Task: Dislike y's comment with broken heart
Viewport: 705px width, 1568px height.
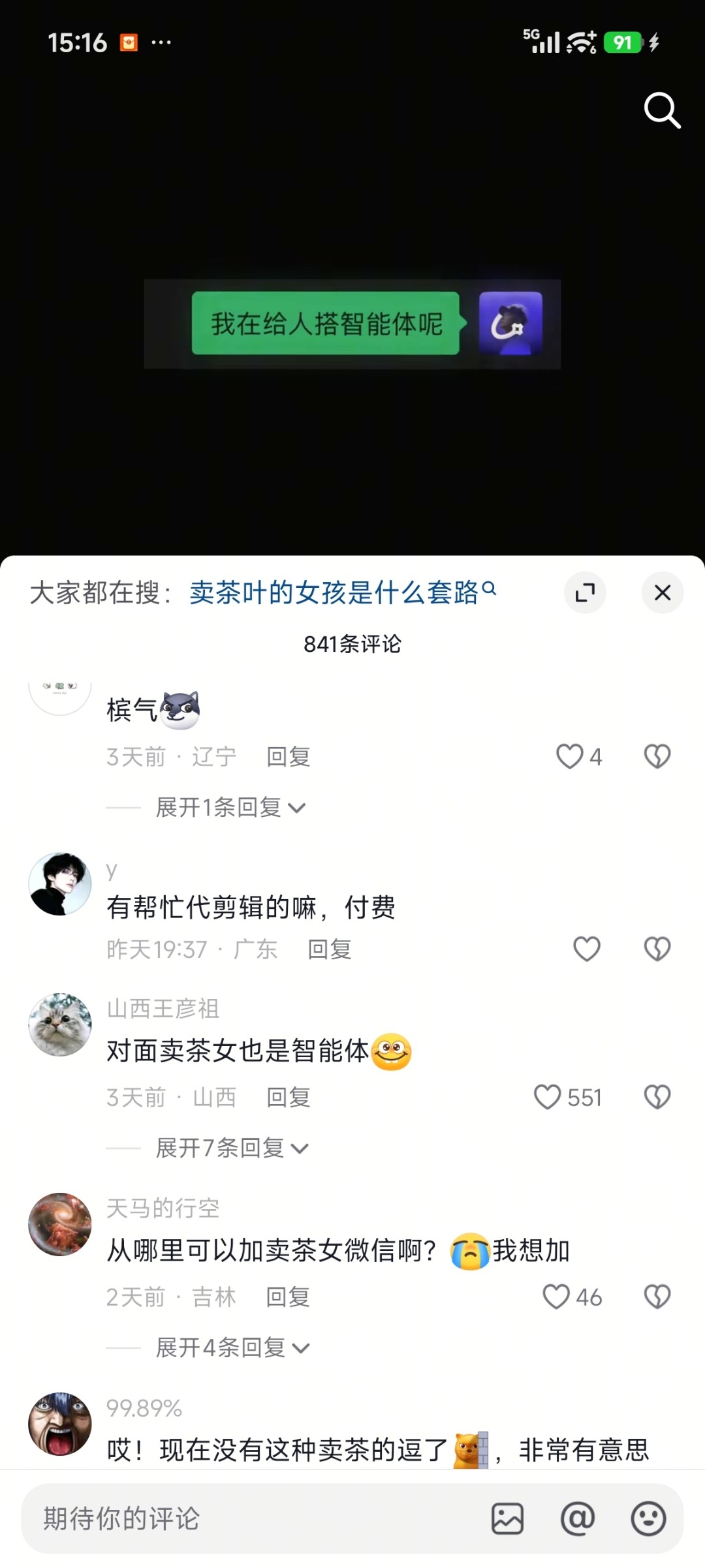Action: coord(657,949)
